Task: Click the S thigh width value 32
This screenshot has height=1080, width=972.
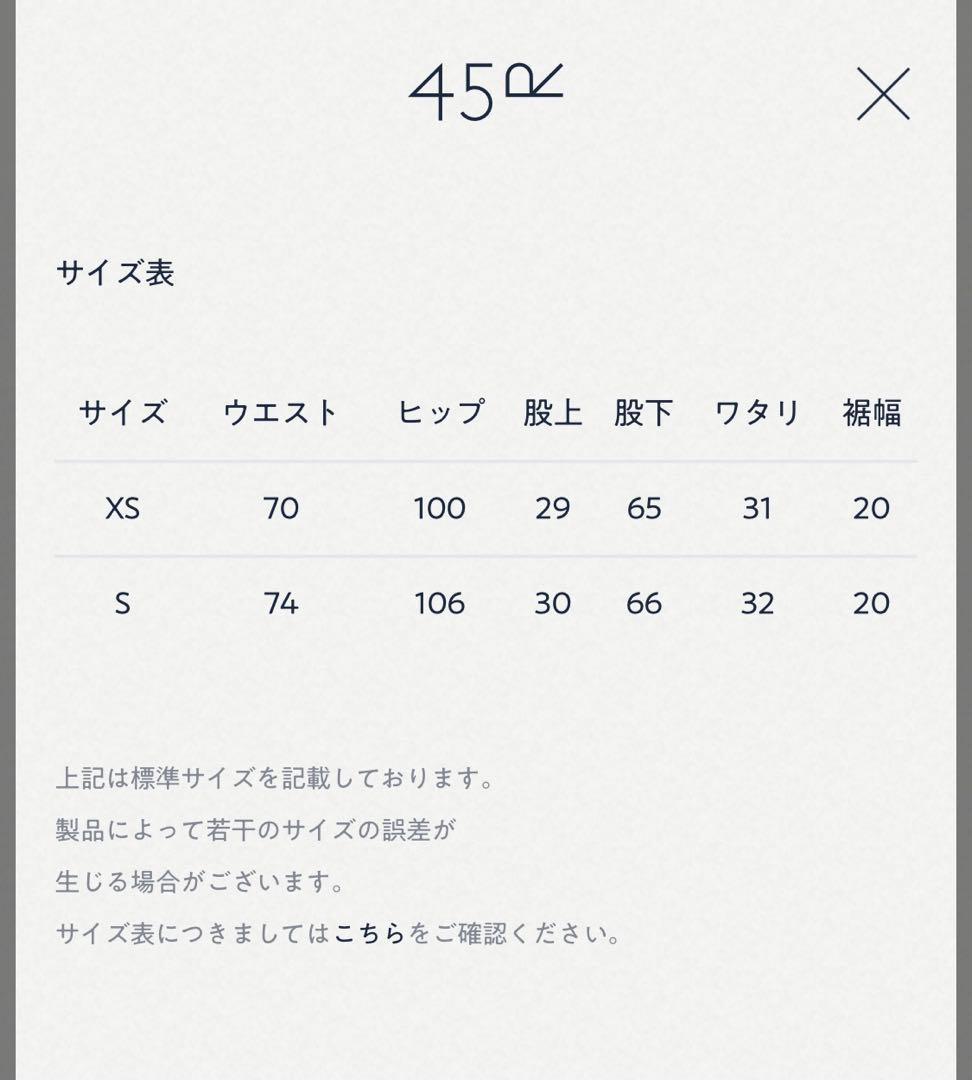Action: pos(759,603)
